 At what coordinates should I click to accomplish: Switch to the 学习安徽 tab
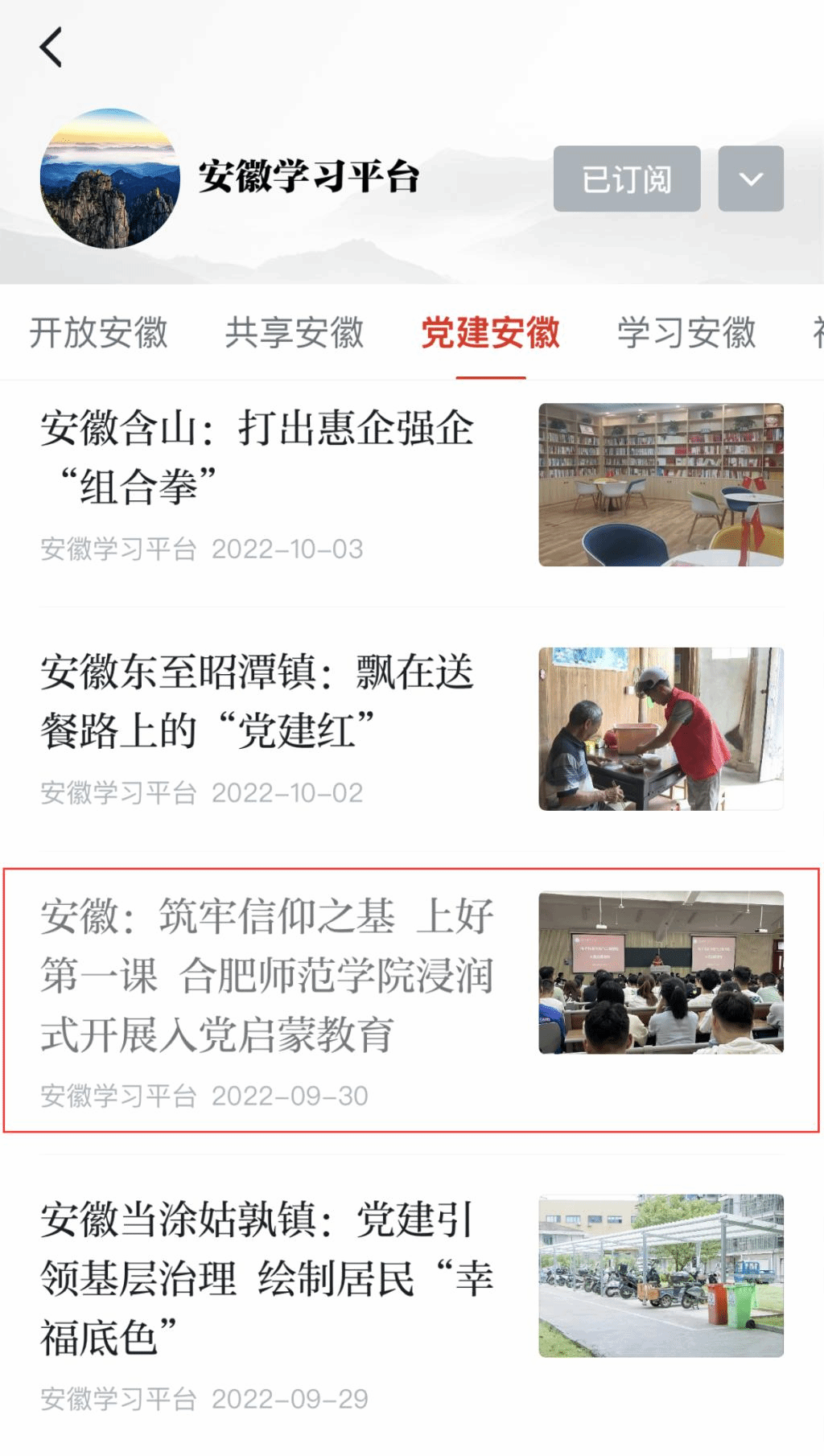tap(686, 333)
